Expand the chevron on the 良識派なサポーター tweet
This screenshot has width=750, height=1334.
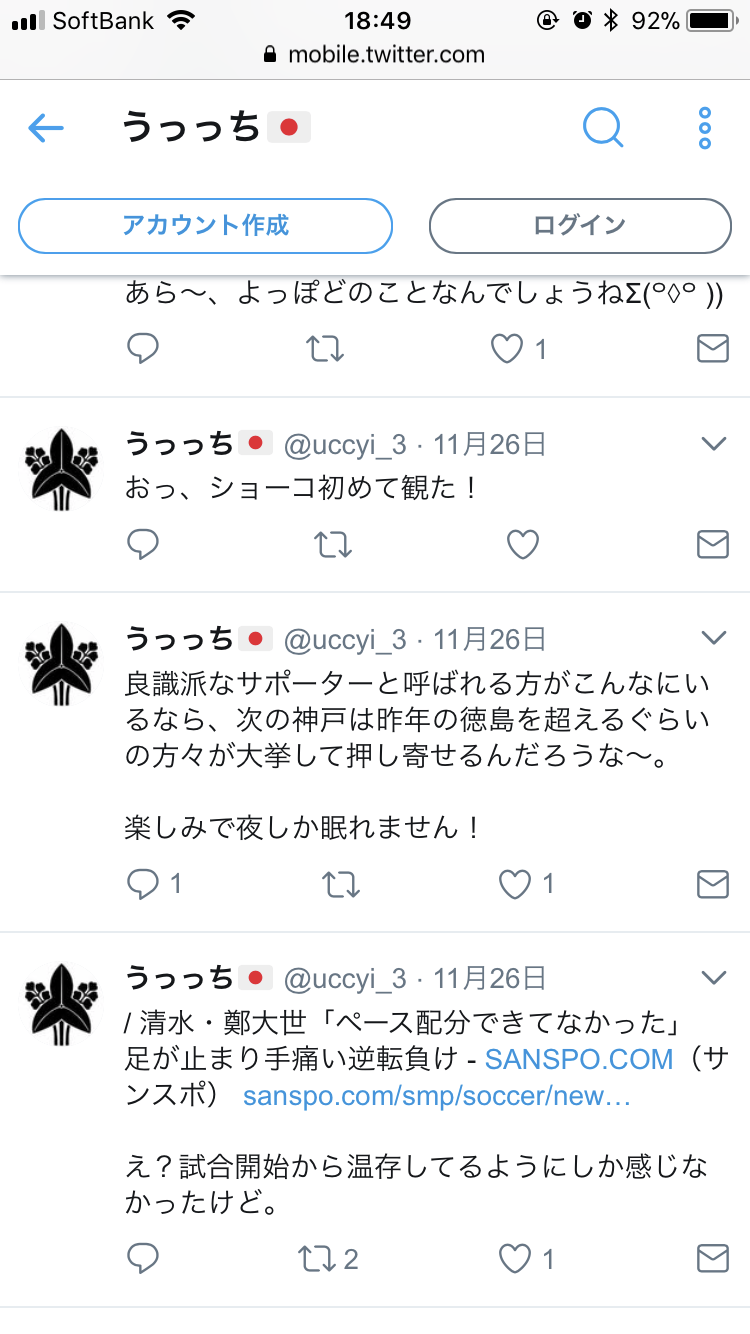tap(713, 637)
